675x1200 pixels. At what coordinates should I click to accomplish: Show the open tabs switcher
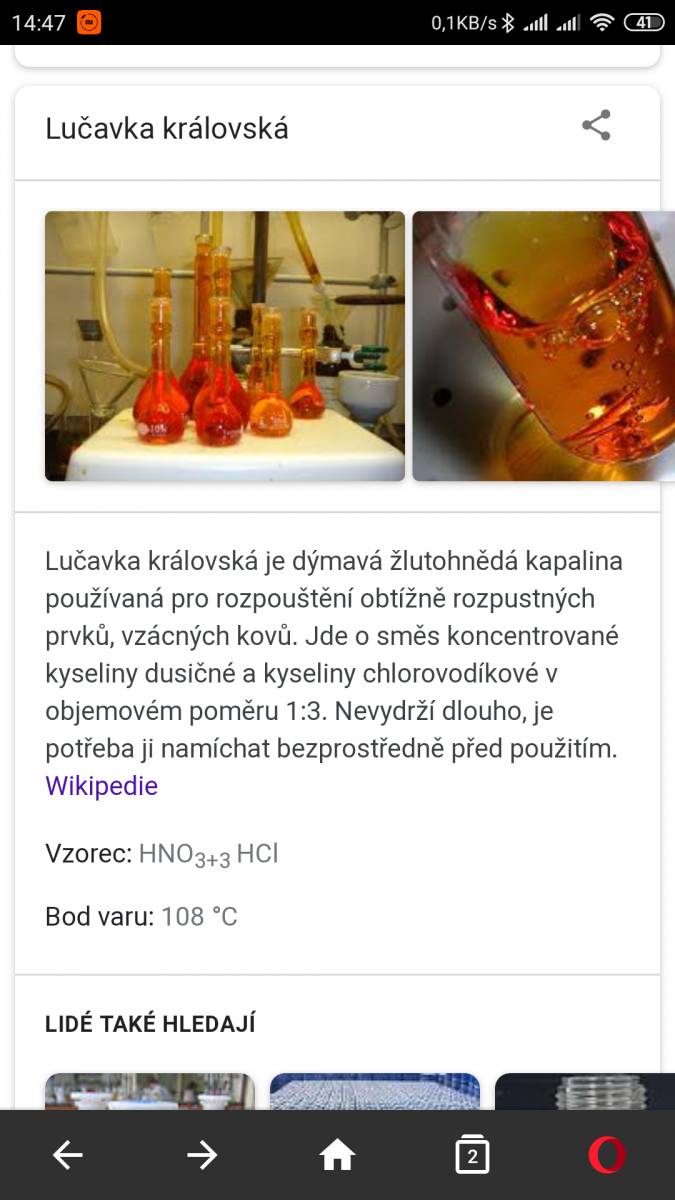pos(472,1156)
